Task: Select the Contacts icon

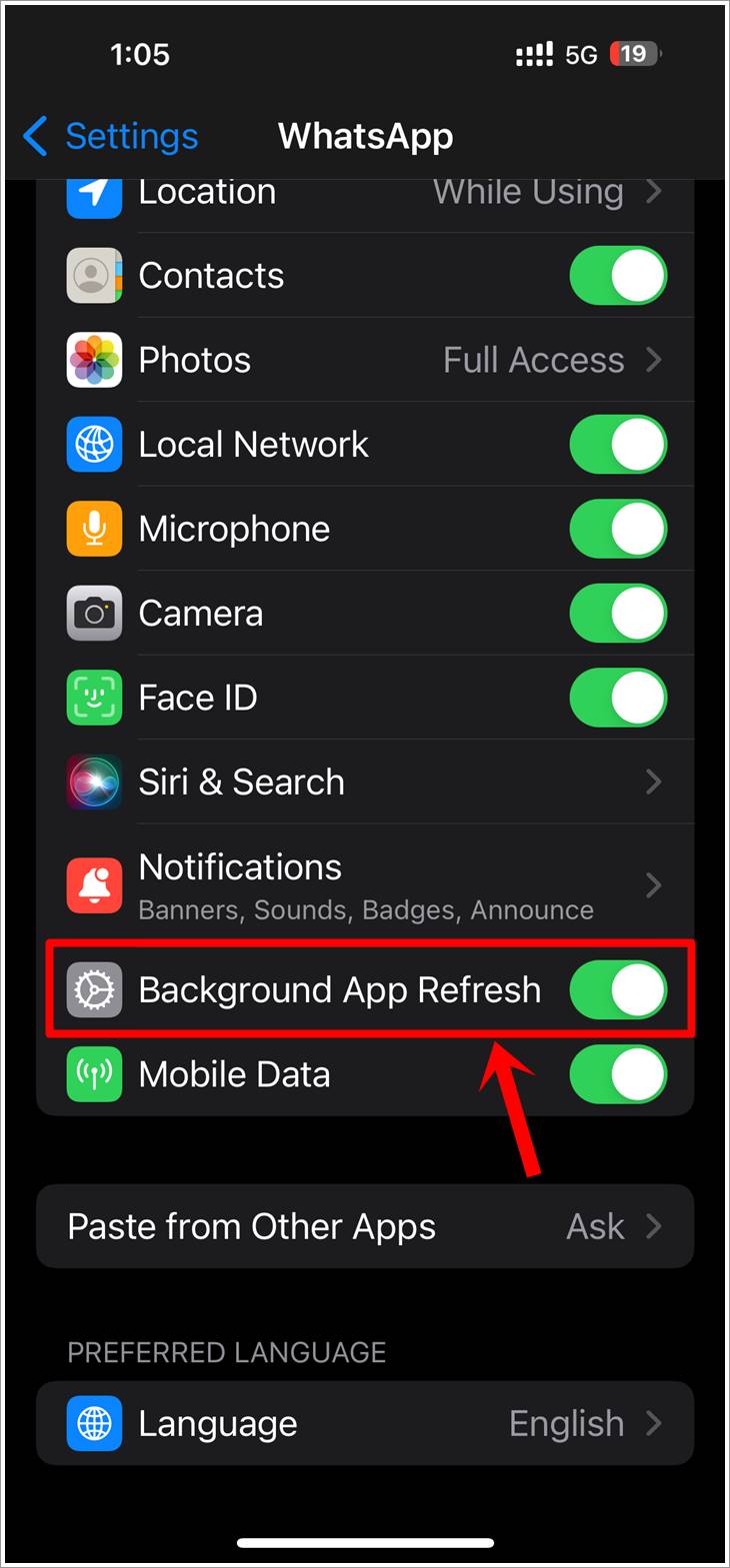Action: click(x=93, y=275)
